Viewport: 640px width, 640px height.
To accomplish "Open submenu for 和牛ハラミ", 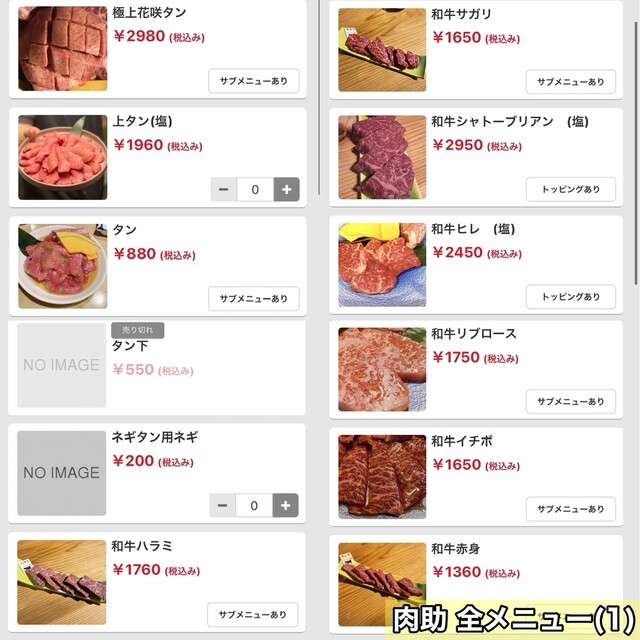I will click(253, 614).
